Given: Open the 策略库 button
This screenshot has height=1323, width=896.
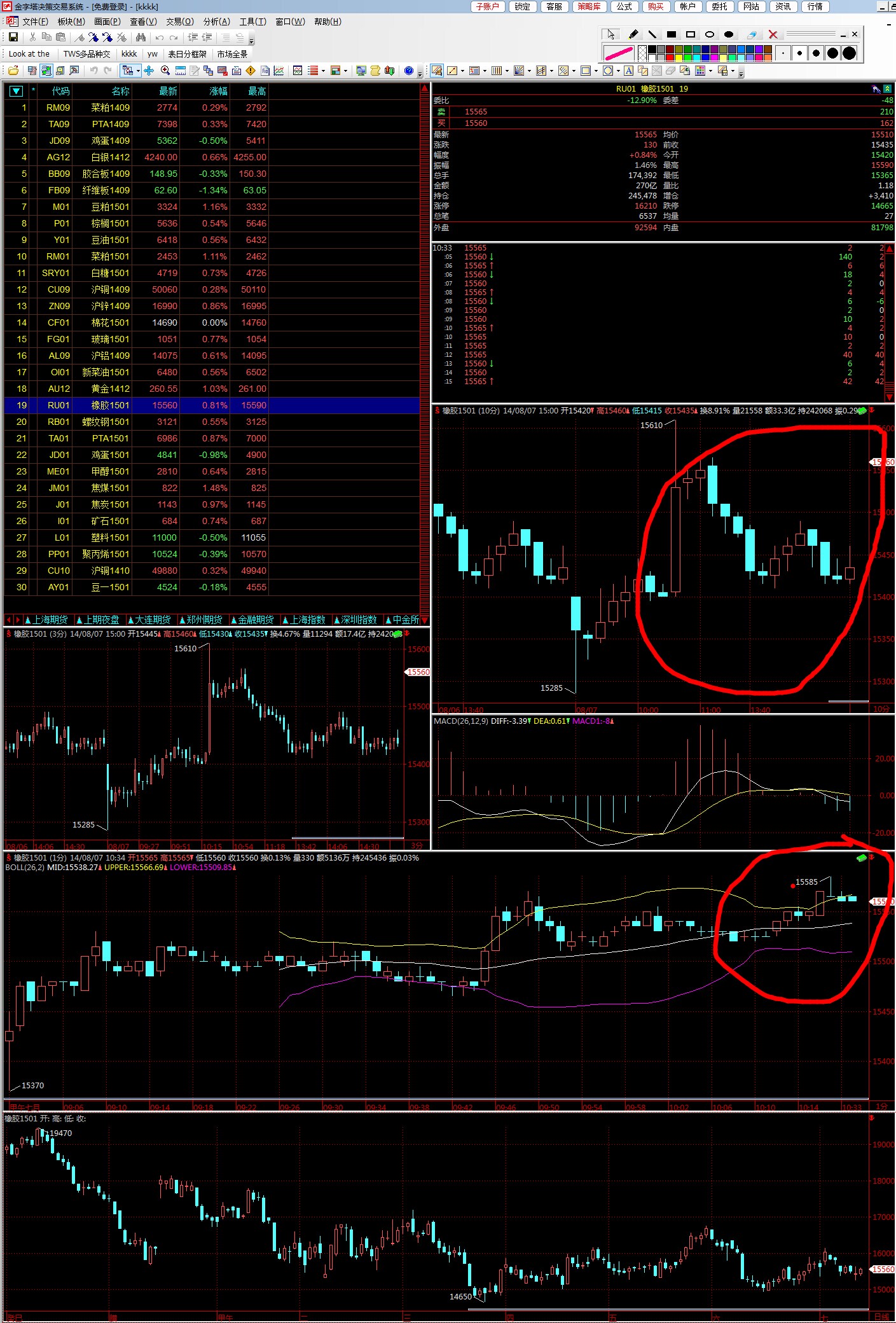Looking at the screenshot, I should pyautogui.click(x=589, y=6).
